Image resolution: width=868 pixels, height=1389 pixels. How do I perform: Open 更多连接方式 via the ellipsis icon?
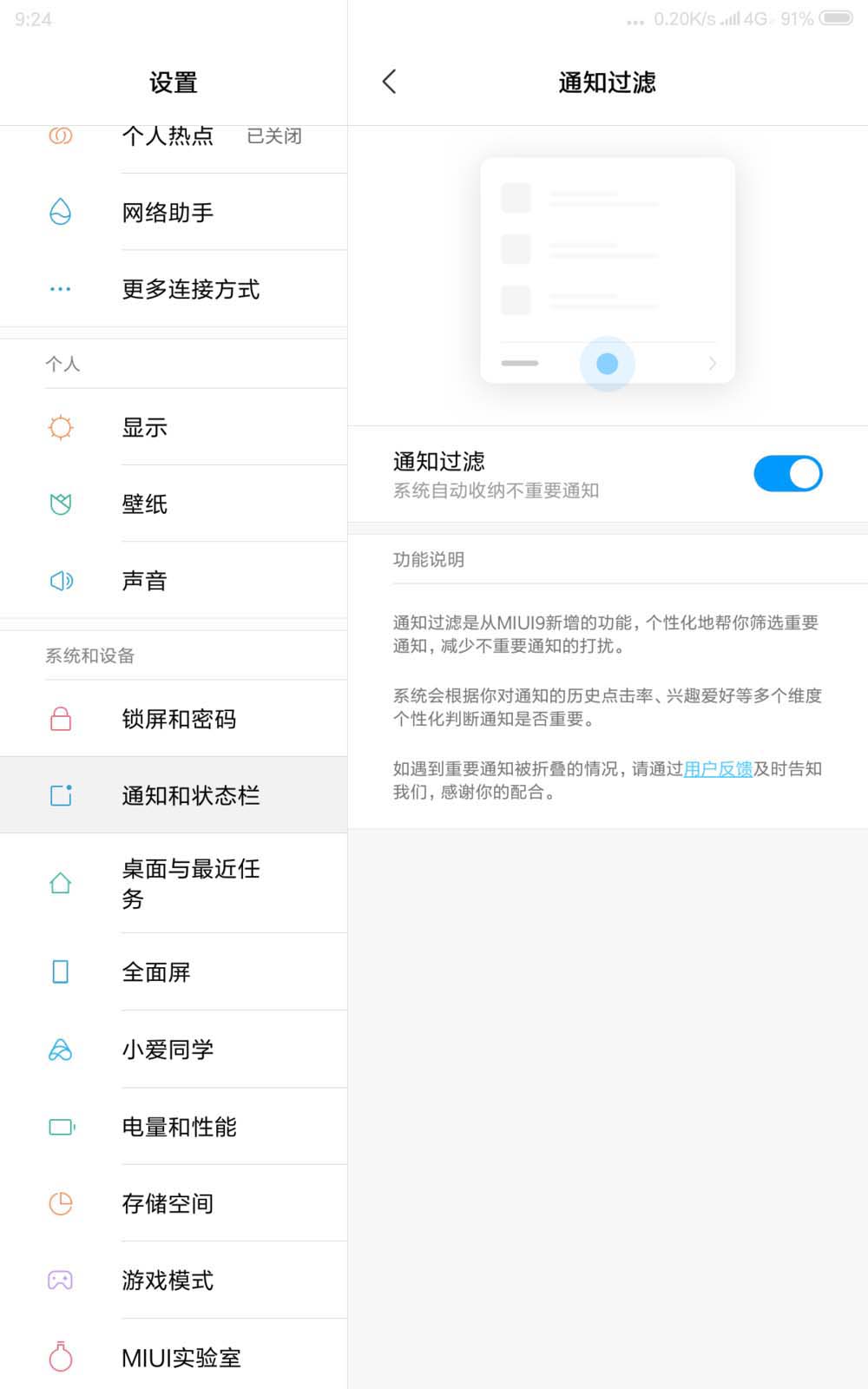[59, 288]
